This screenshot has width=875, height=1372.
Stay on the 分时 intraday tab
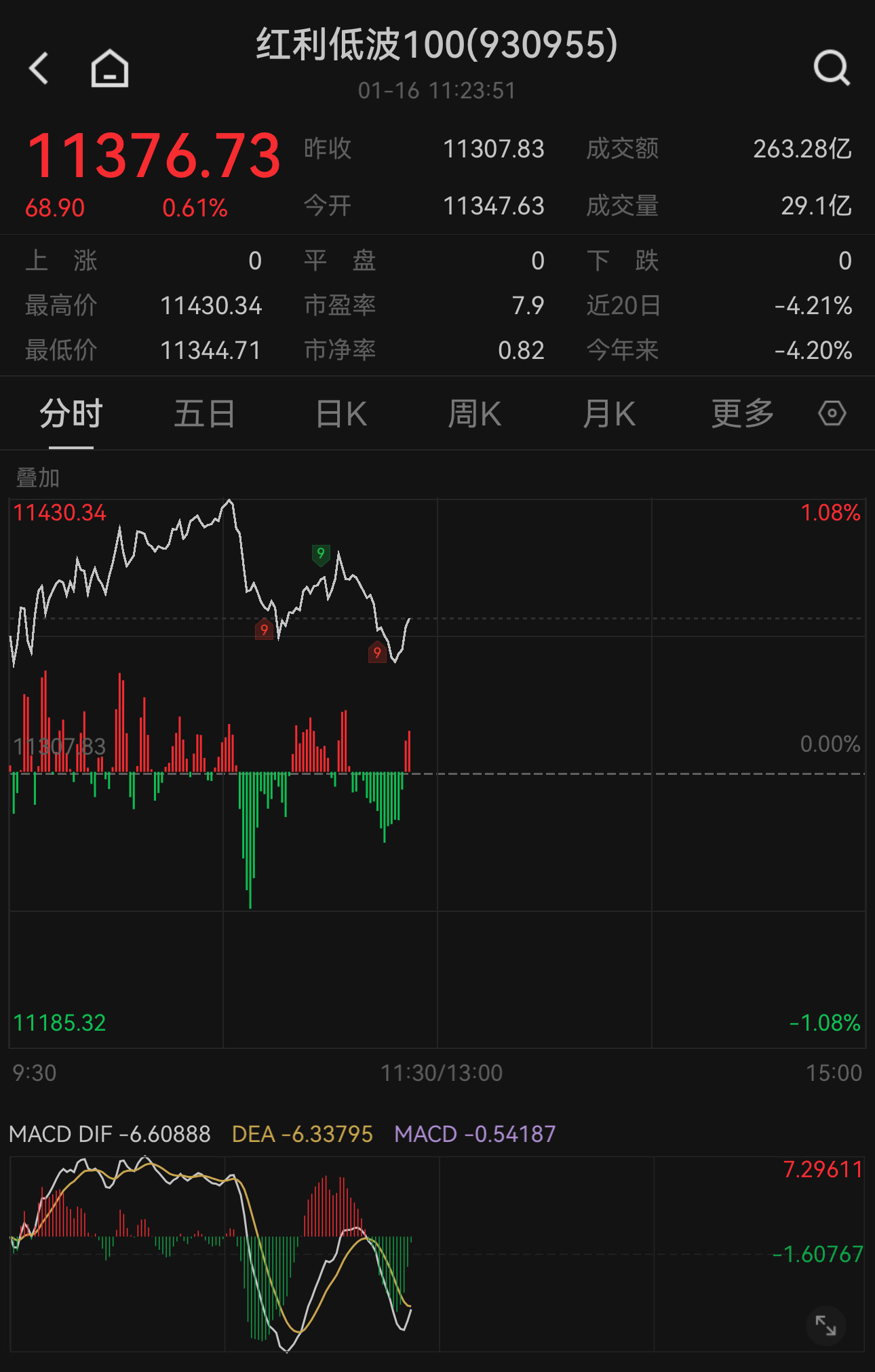70,413
